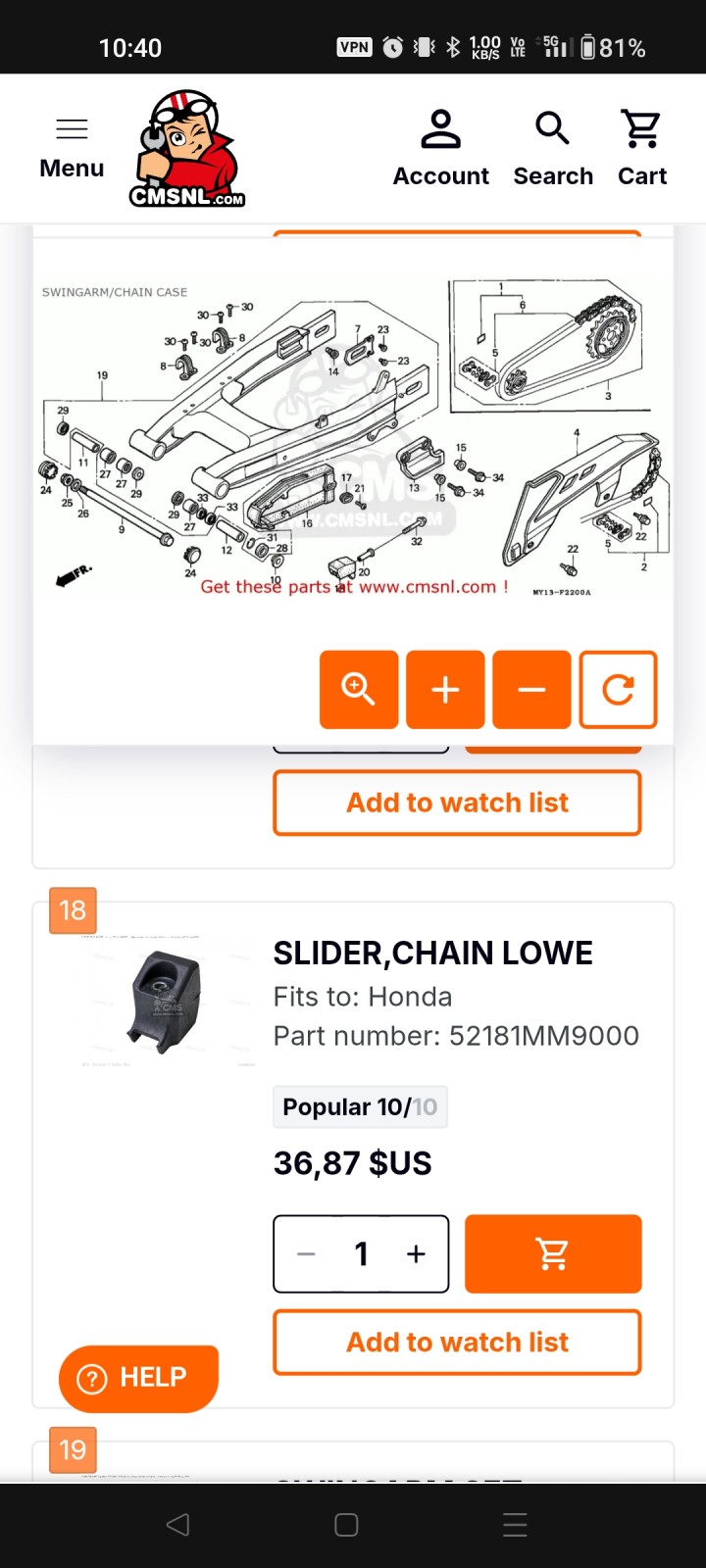Open the HELP button
The height and width of the screenshot is (1568, 706).
tap(137, 1378)
